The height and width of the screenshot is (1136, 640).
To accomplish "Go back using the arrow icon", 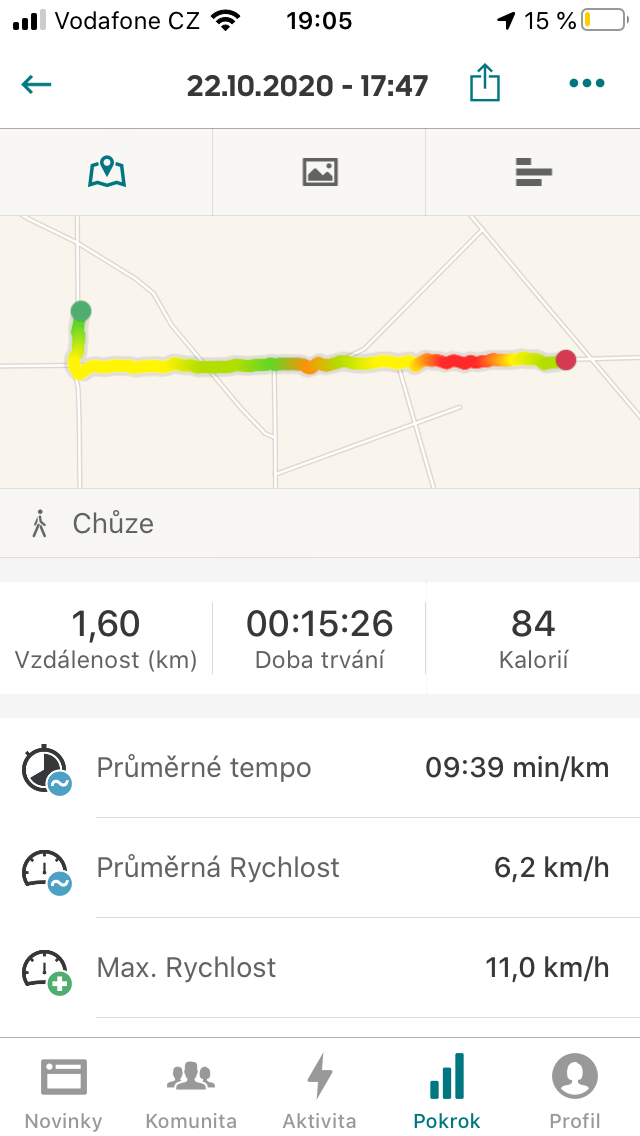I will point(36,85).
